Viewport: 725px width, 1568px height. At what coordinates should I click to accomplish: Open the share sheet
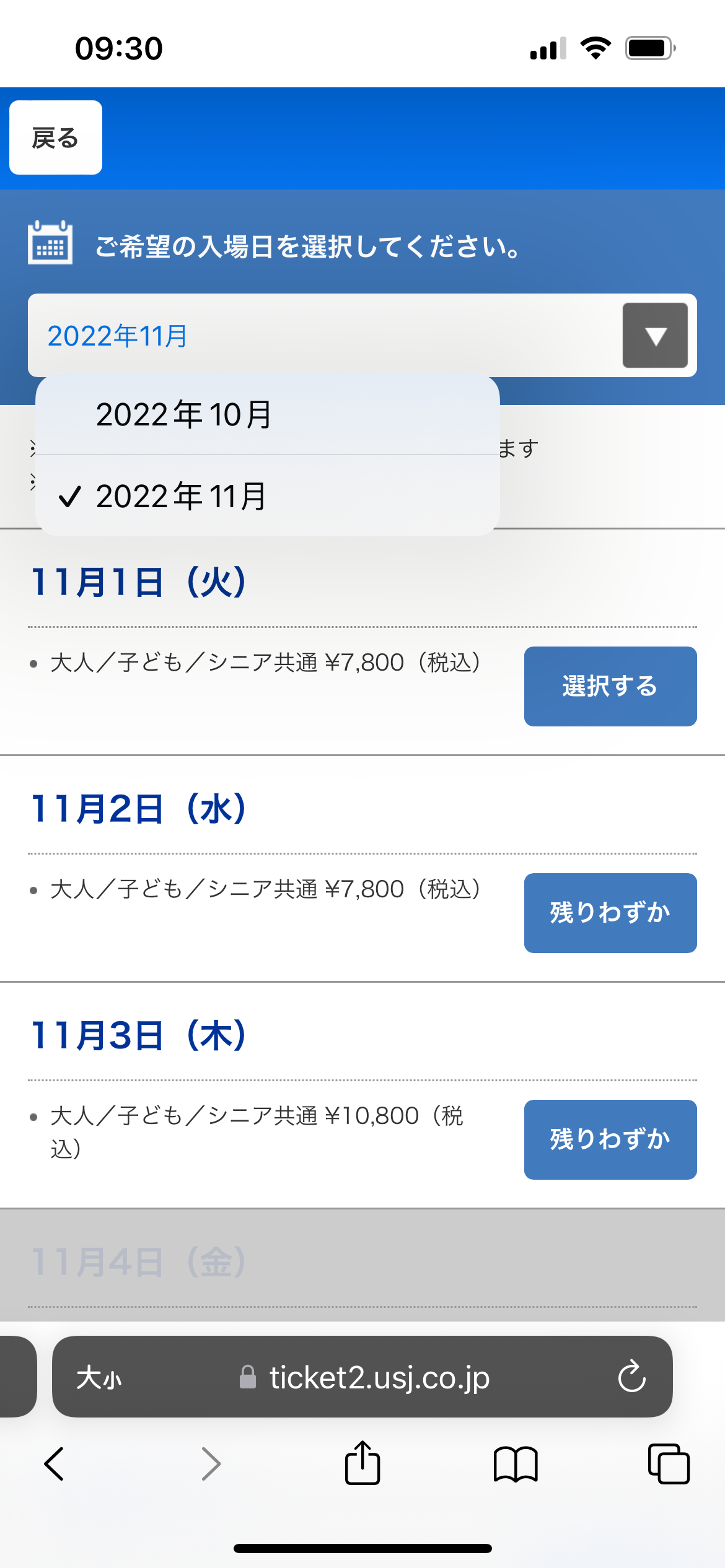click(362, 1462)
